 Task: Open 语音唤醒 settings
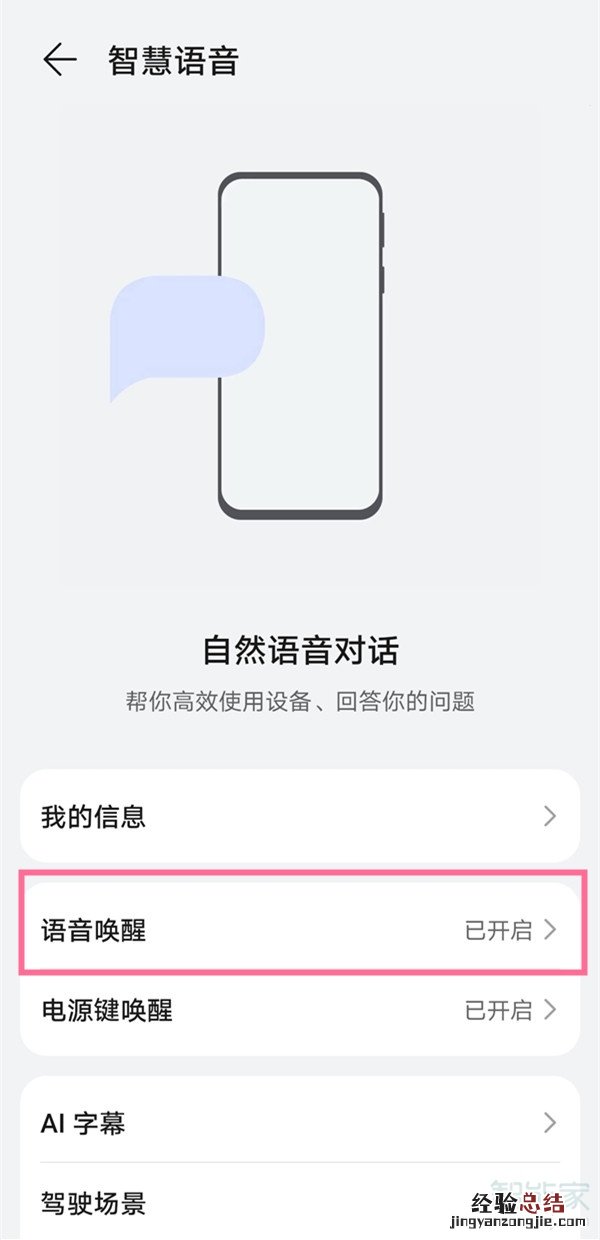pyautogui.click(x=300, y=930)
